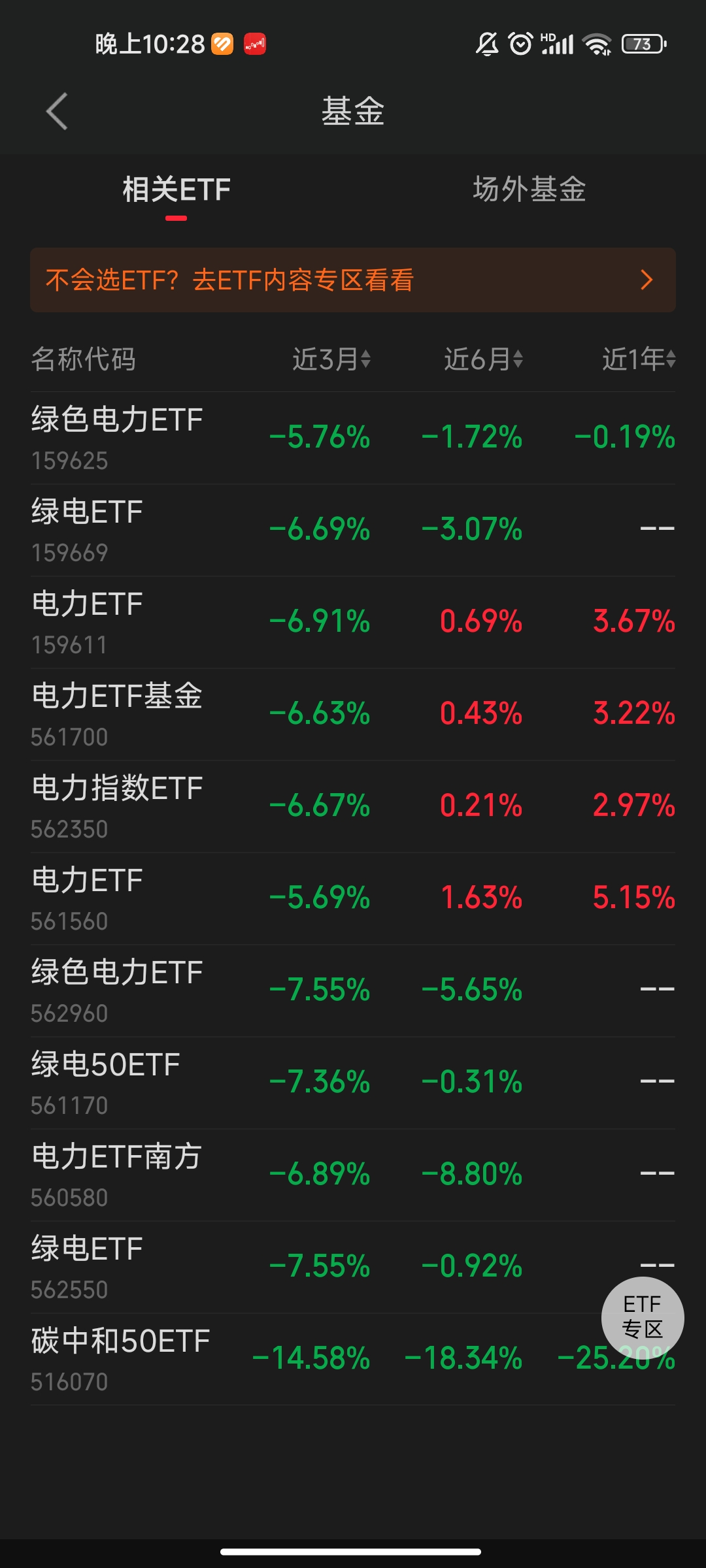Switch to the 场外基金 tab
This screenshot has height=1568, width=706.
529,189
